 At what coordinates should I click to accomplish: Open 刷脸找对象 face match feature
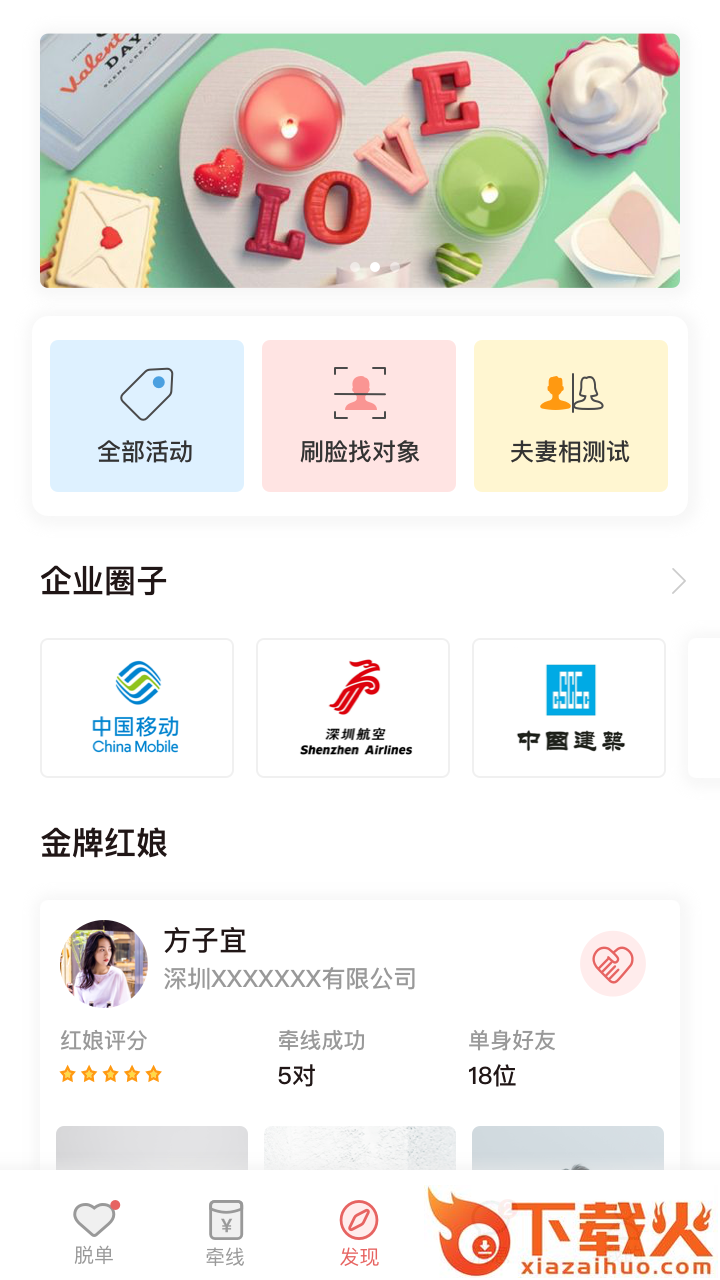[359, 416]
